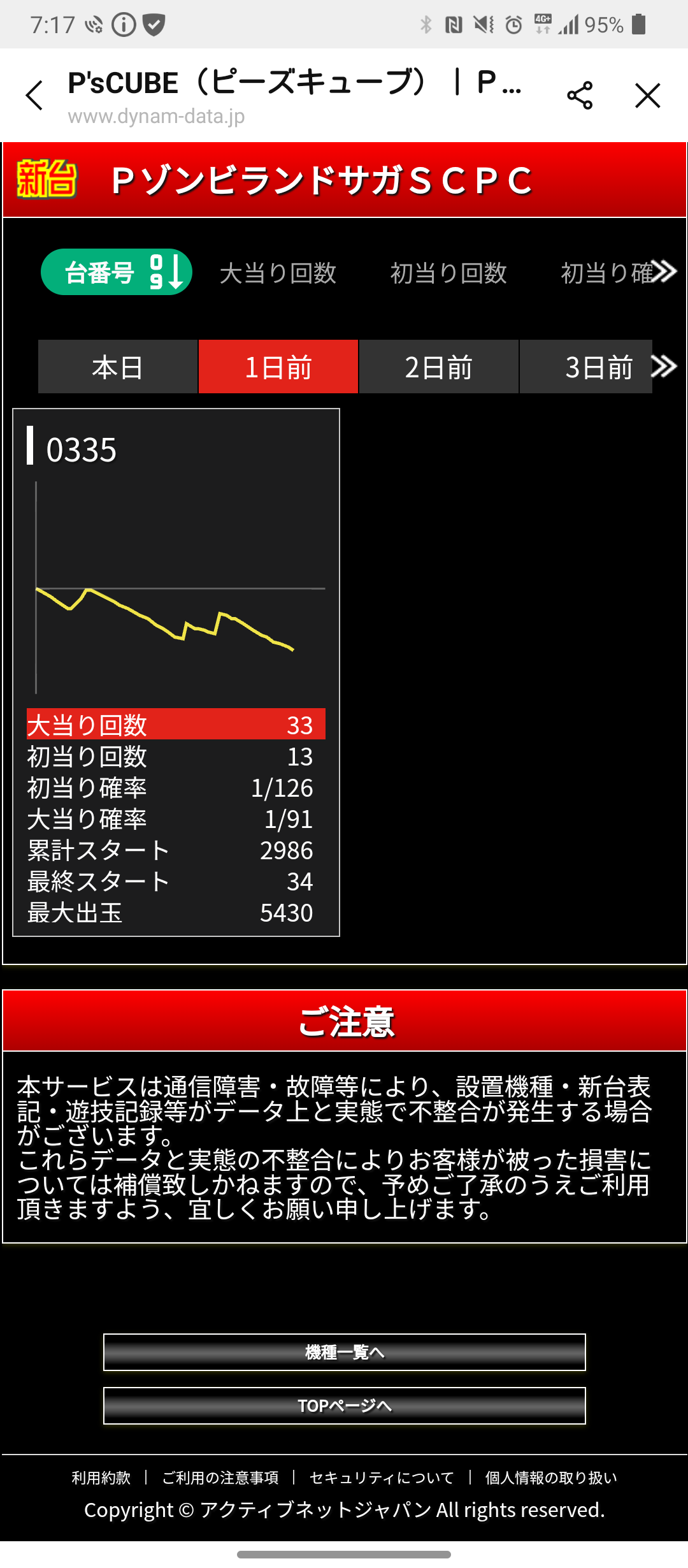This screenshot has width=688, height=1568.
Task: Close the browser tab with X
Action: [x=648, y=96]
